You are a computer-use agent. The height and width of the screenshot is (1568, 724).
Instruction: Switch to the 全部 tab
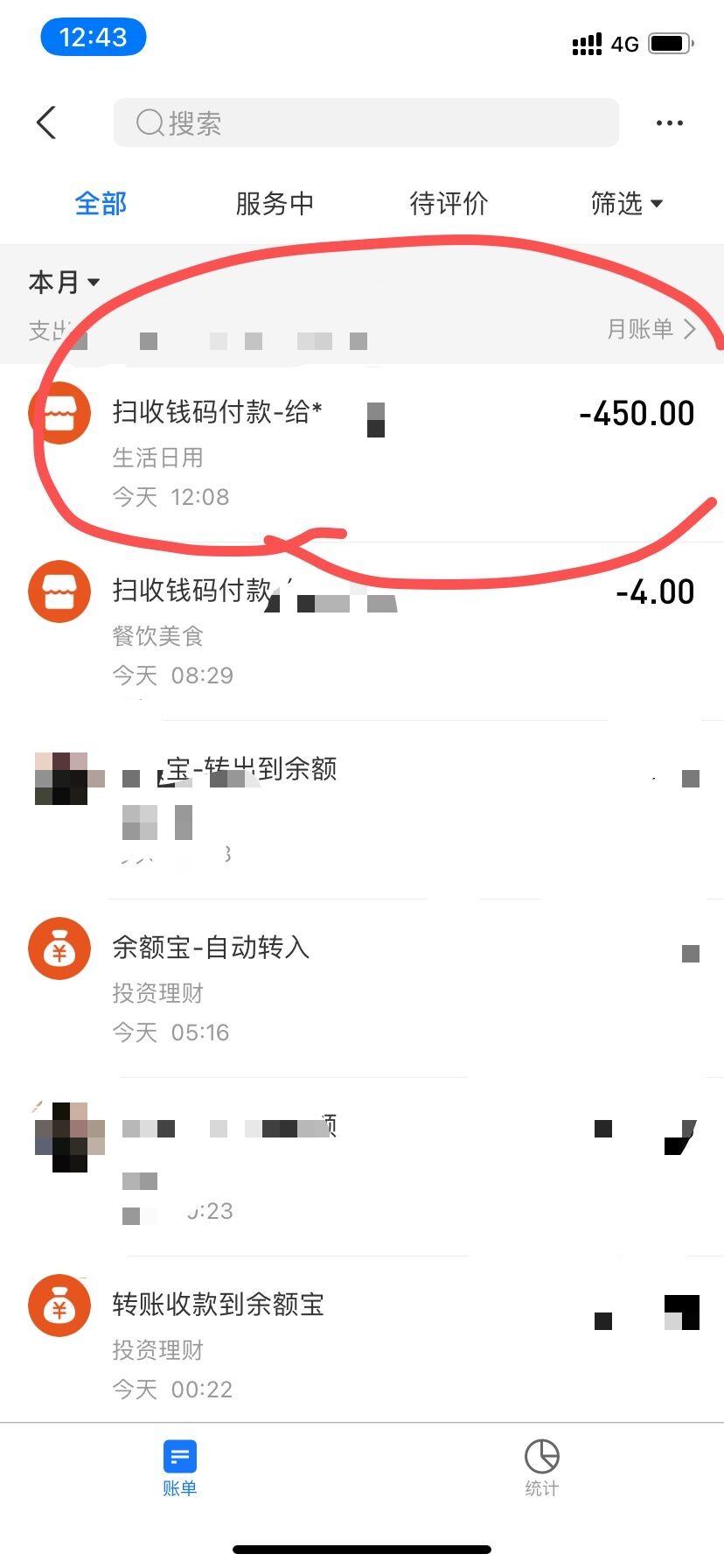point(101,204)
